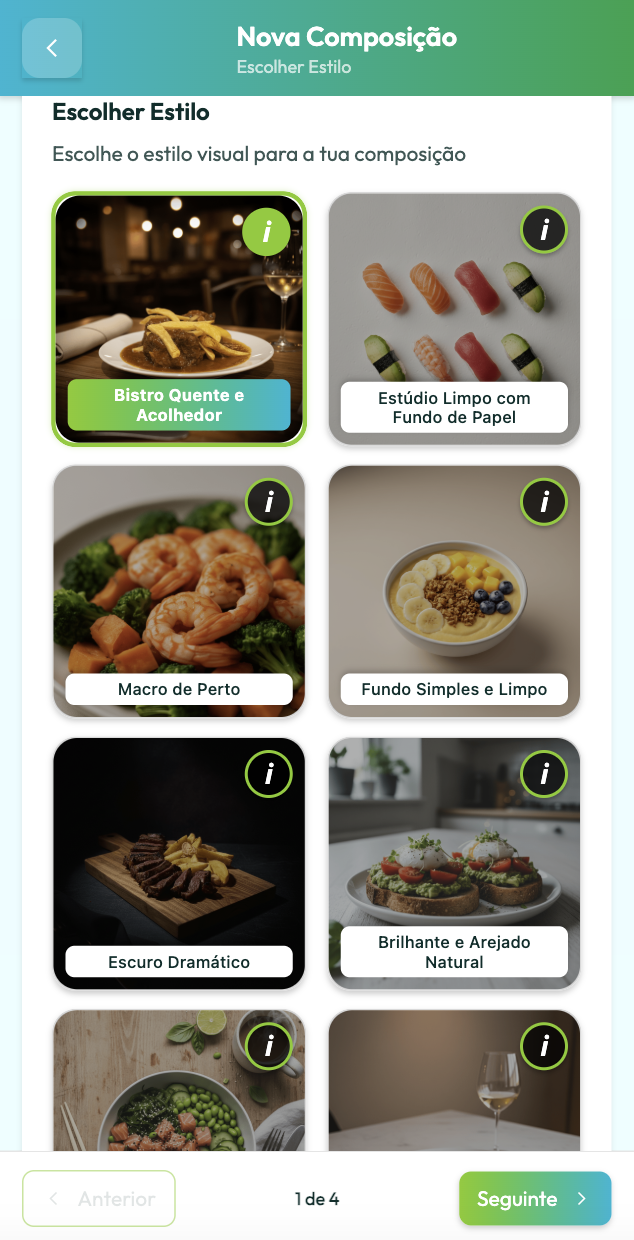View info for Macro de Perto
Screen dimensions: 634x1240
(268, 502)
